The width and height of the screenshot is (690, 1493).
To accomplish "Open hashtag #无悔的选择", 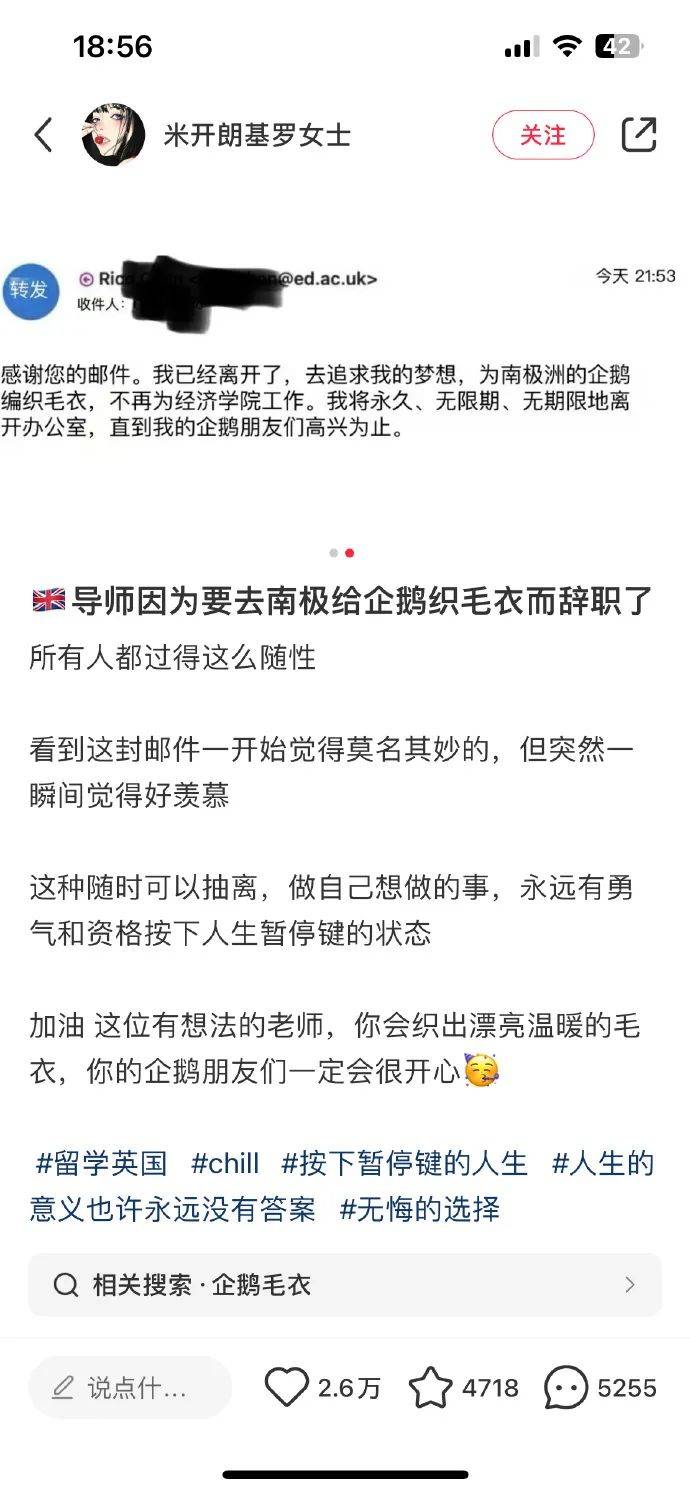I will point(419,1209).
